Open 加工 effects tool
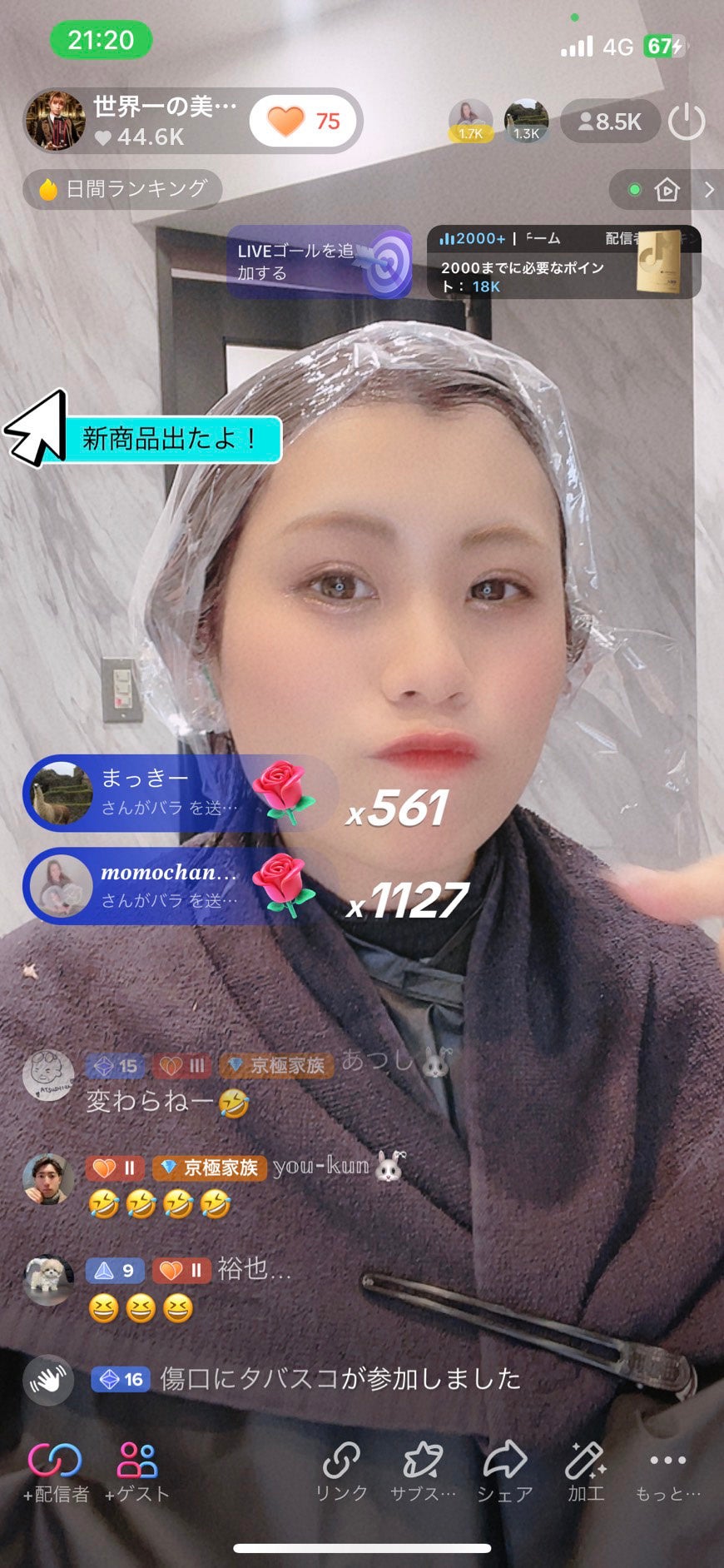The height and width of the screenshot is (1568, 724). 586,1472
